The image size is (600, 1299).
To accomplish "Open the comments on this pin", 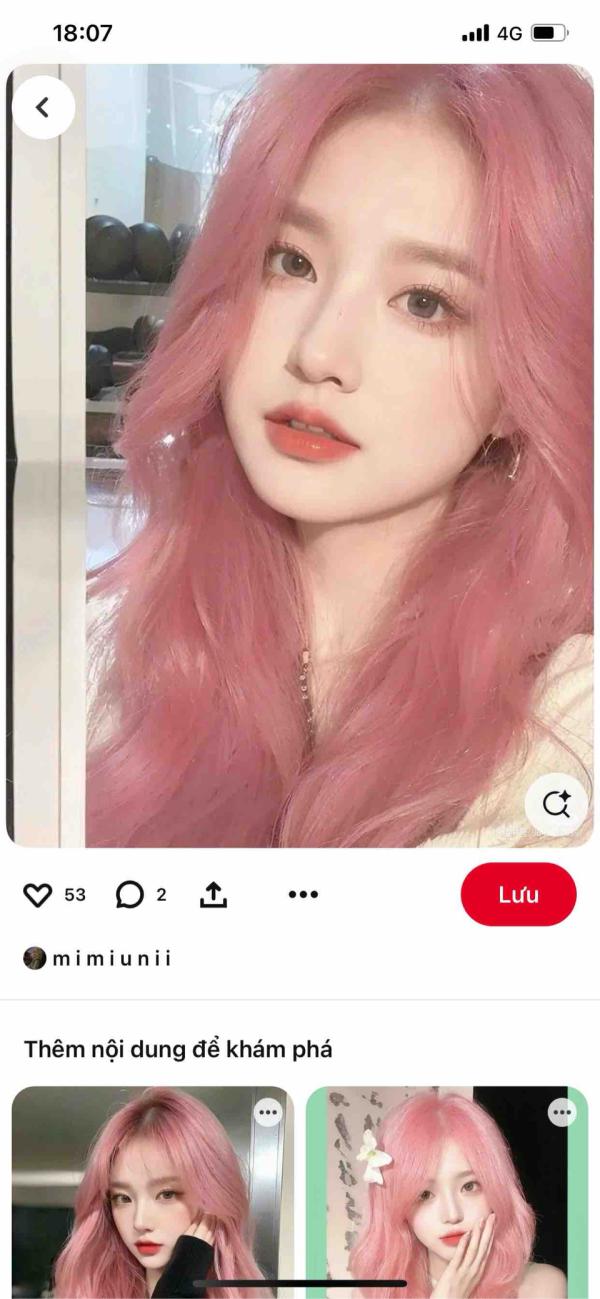I will 129,895.
